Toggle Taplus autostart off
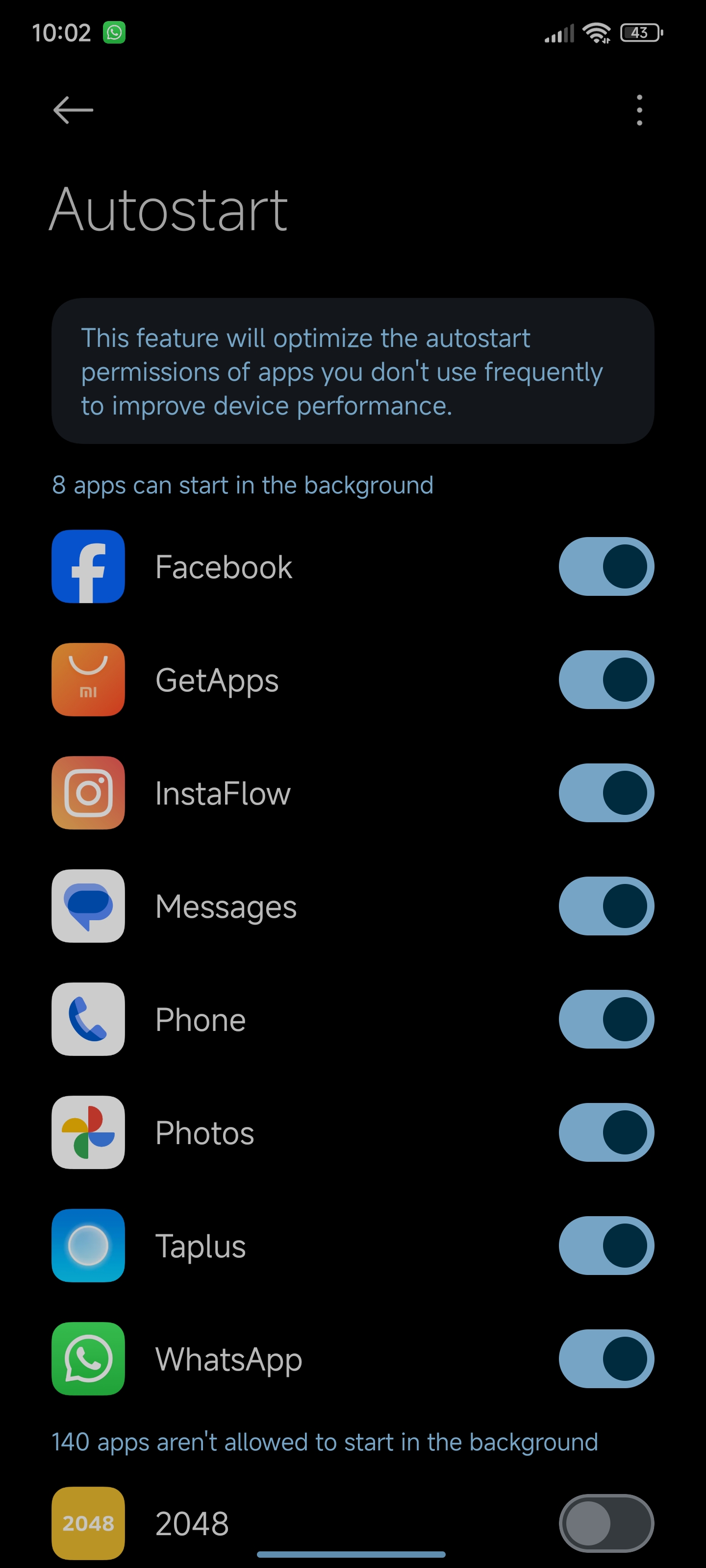This screenshot has height=1568, width=706. 606,1246
